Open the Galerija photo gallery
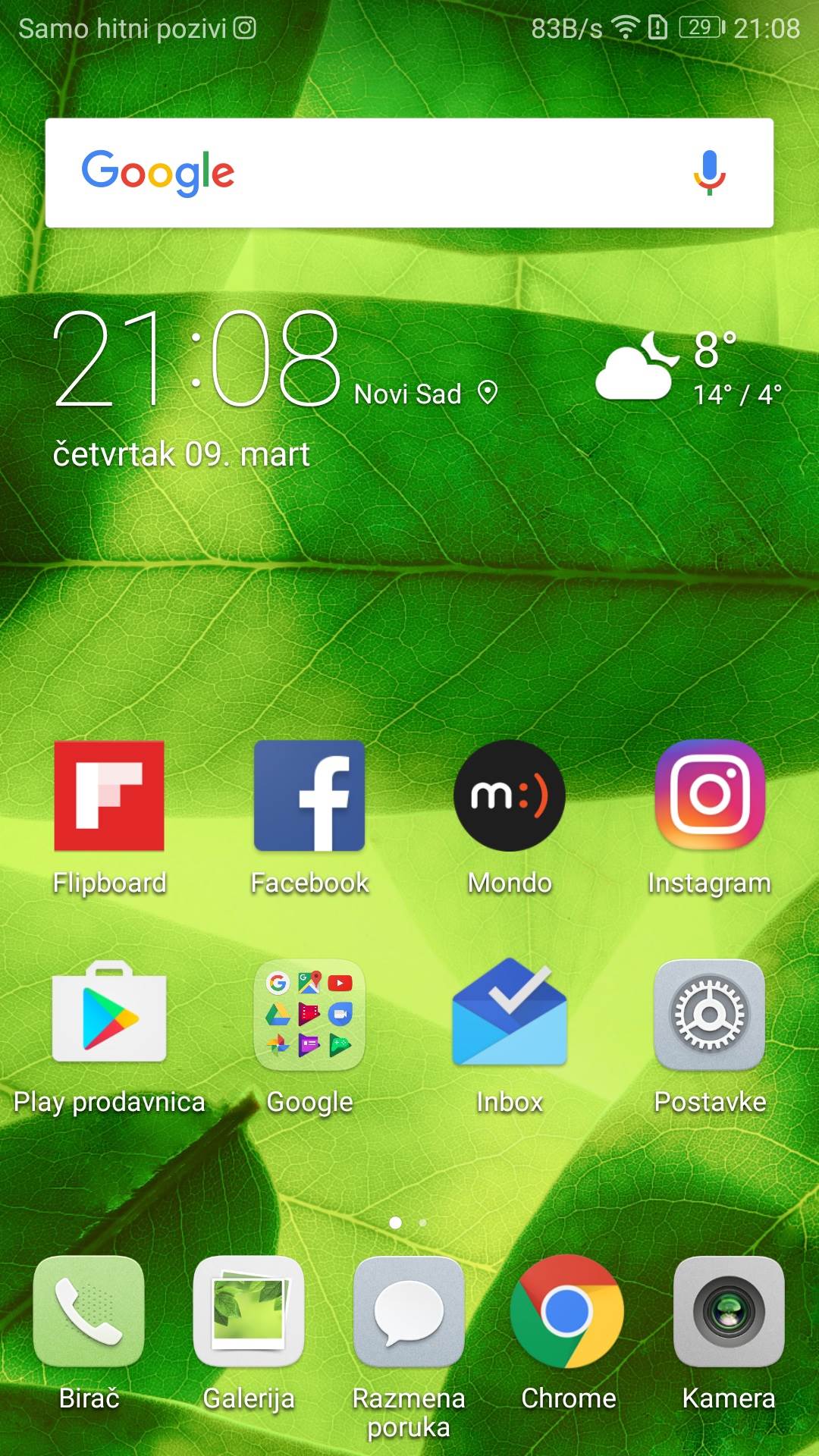This screenshot has width=819, height=1456. click(249, 1312)
